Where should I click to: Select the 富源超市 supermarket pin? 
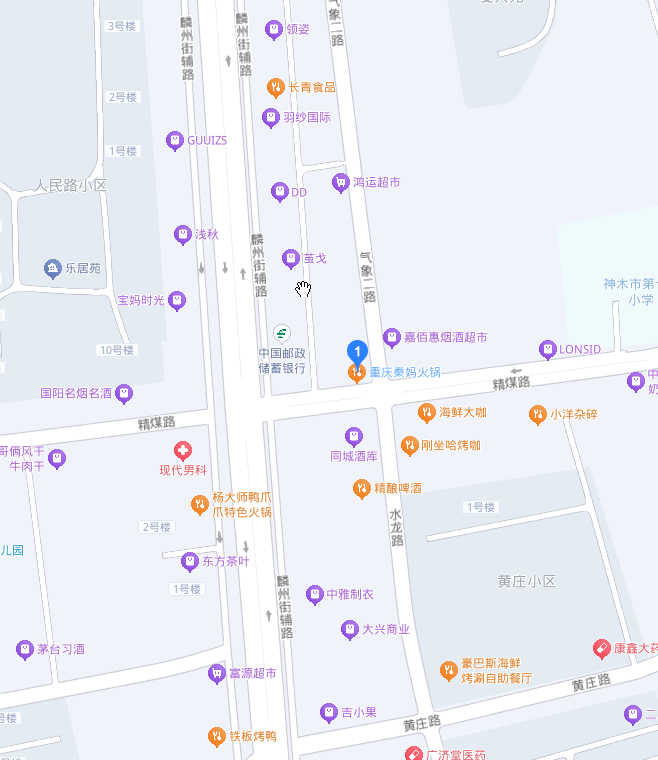coord(216,674)
